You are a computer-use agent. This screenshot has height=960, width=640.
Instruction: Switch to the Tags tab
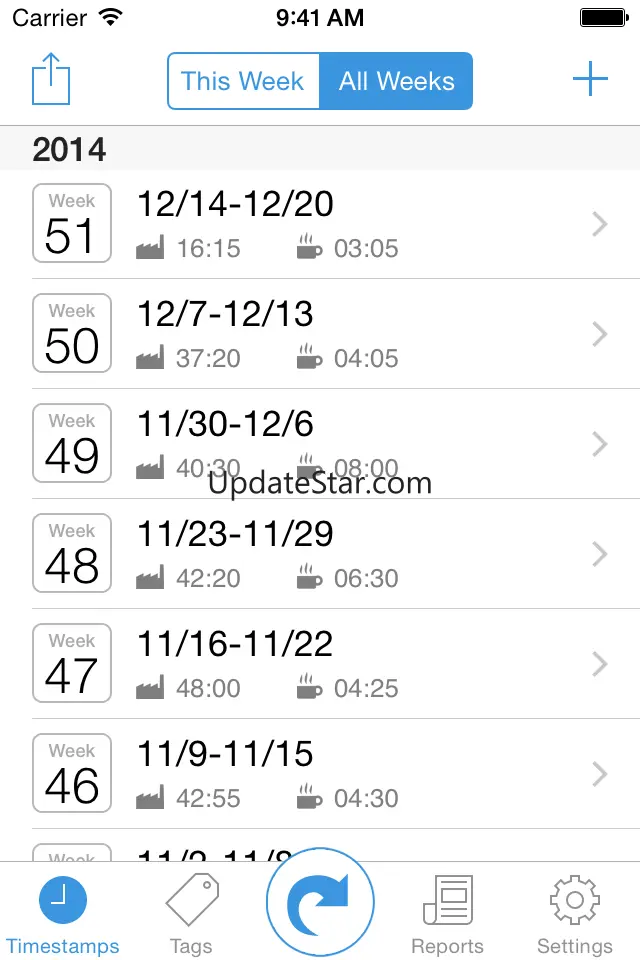point(191,915)
